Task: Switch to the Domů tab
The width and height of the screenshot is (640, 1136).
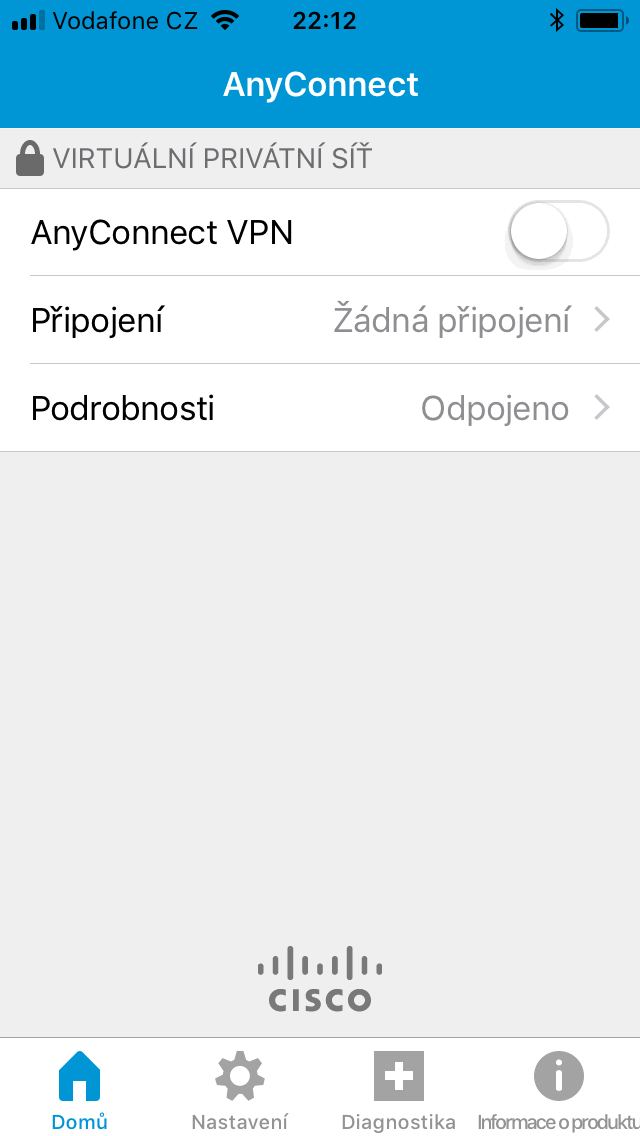Action: [79, 1090]
